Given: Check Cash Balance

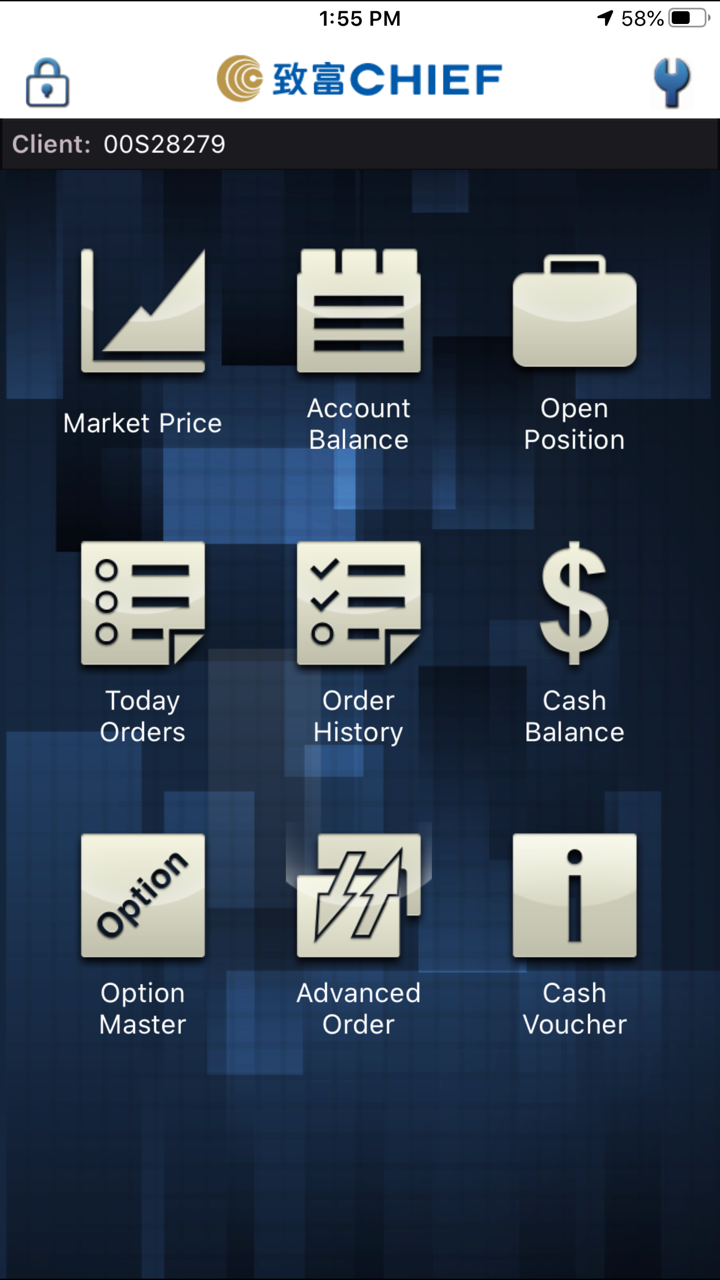Looking at the screenshot, I should (x=574, y=604).
